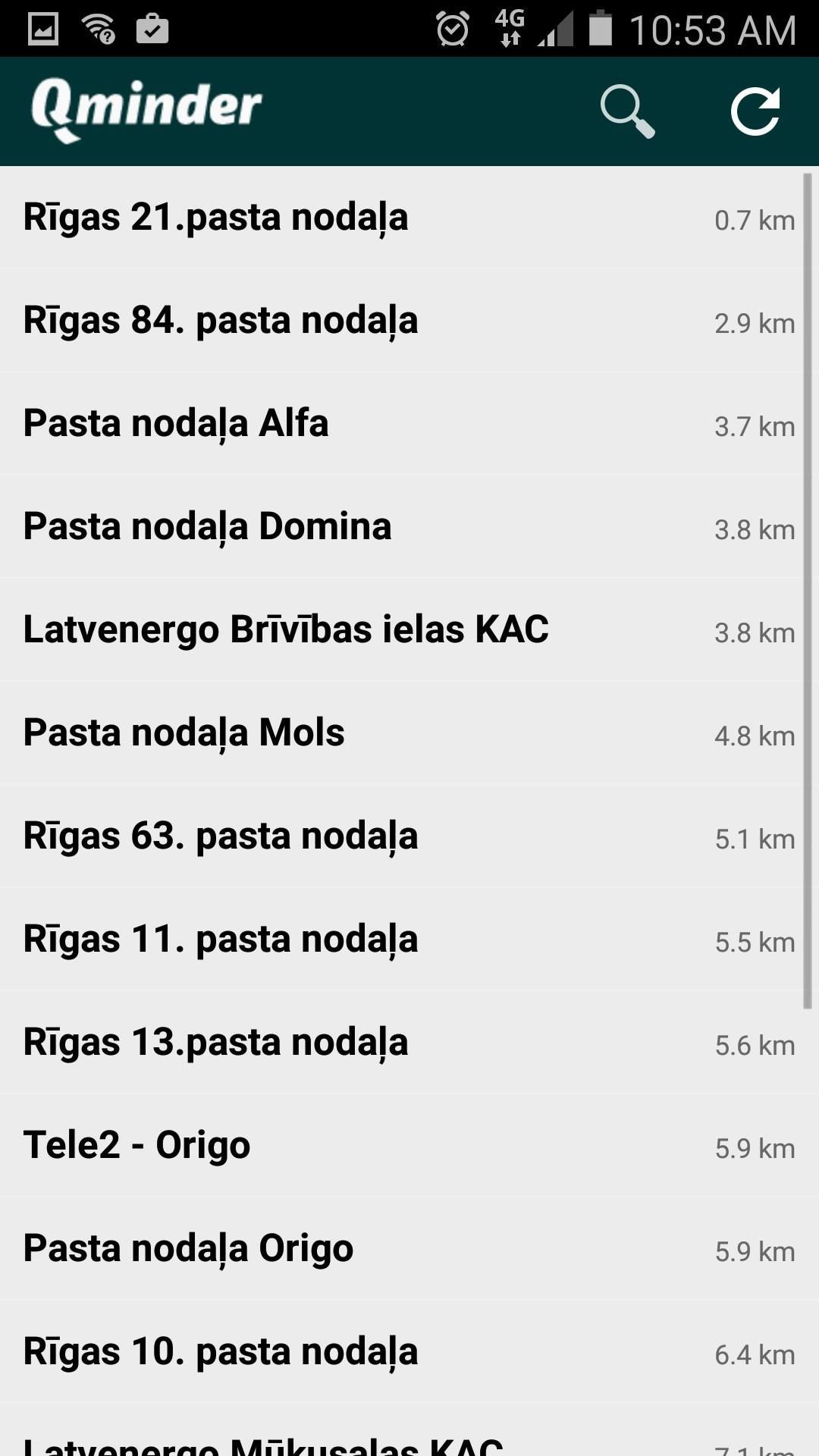Open the search magnifier icon
Viewport: 819px width, 1456px height.
pos(628,111)
